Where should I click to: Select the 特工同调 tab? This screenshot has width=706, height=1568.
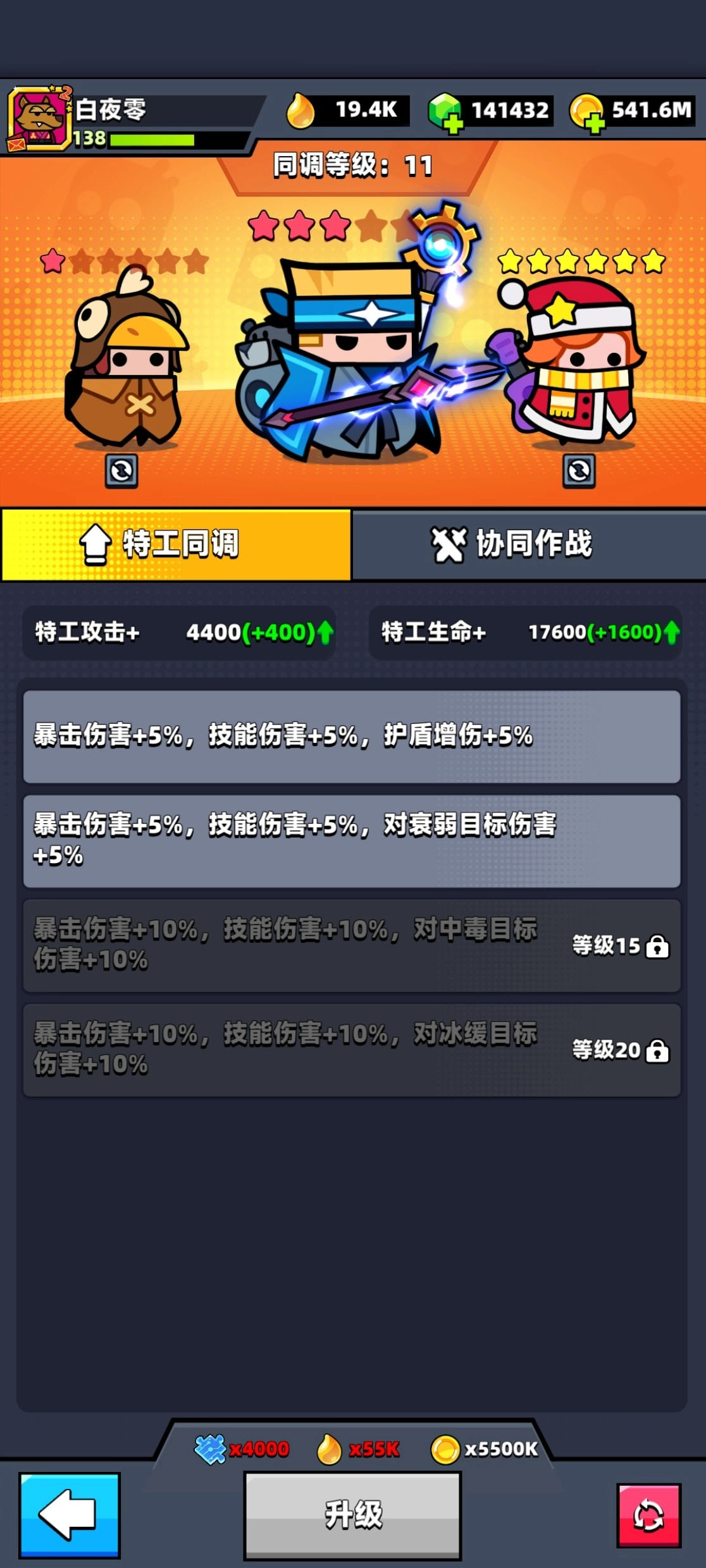click(176, 544)
